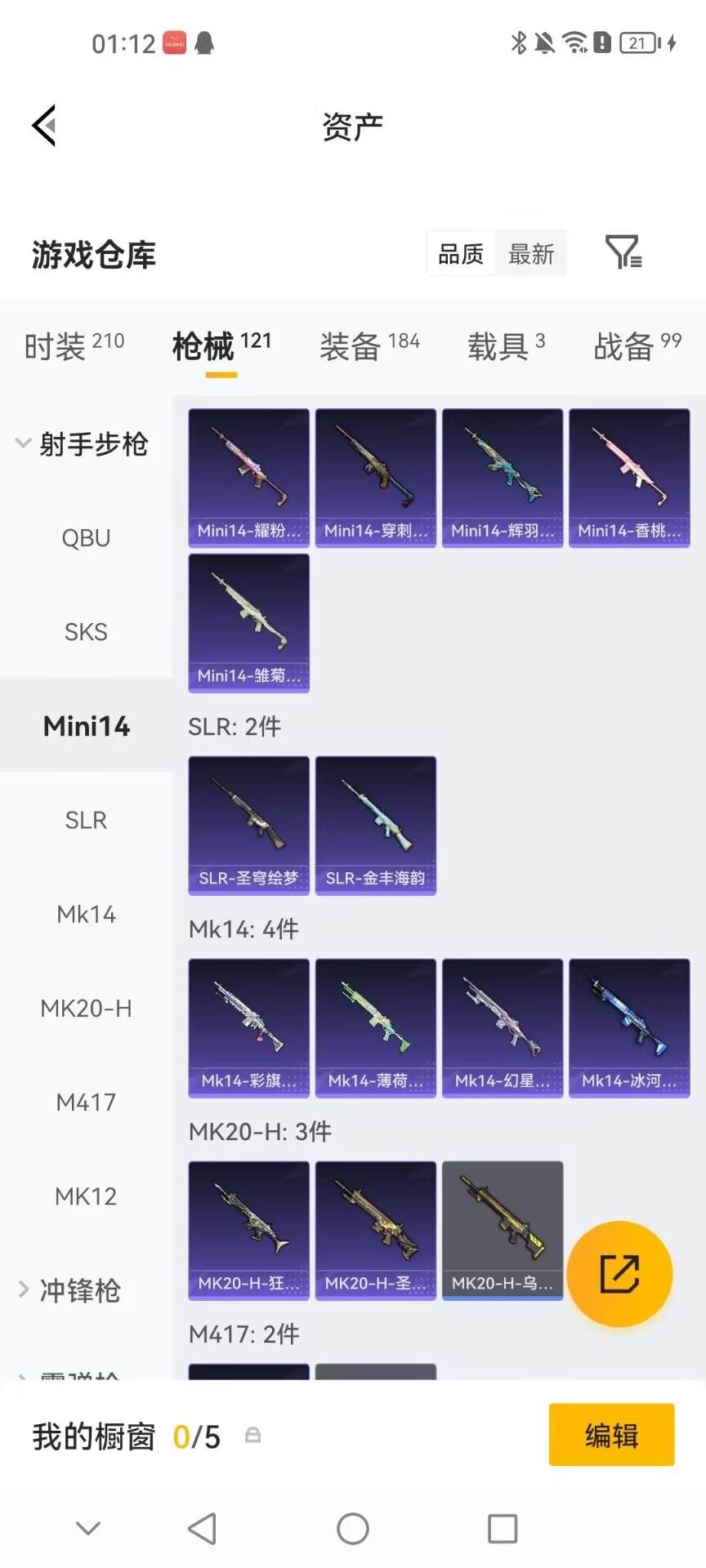Screen dimensions: 706x1568
Task: Select QBU in the weapon list
Action: click(x=86, y=538)
